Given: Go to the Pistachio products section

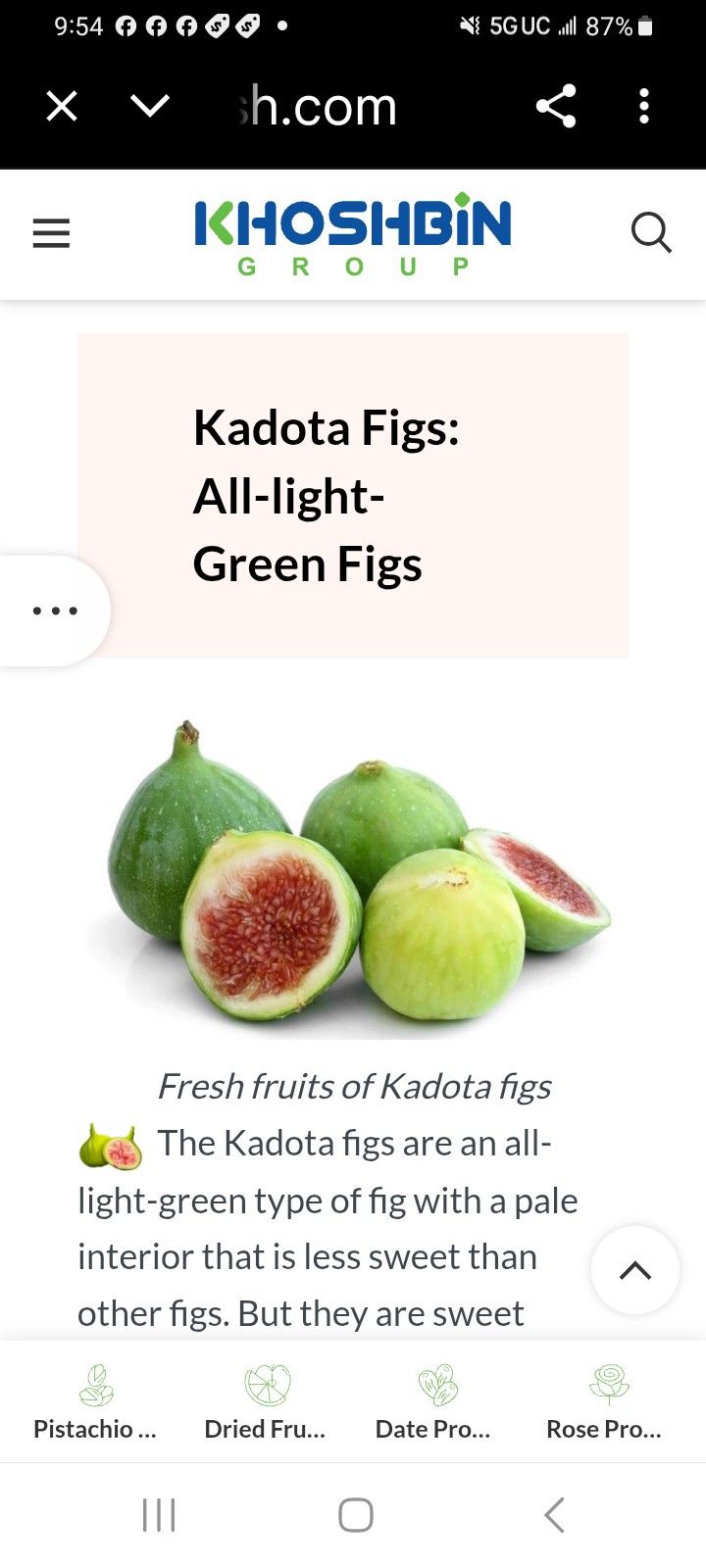Looking at the screenshot, I should (x=95, y=1402).
